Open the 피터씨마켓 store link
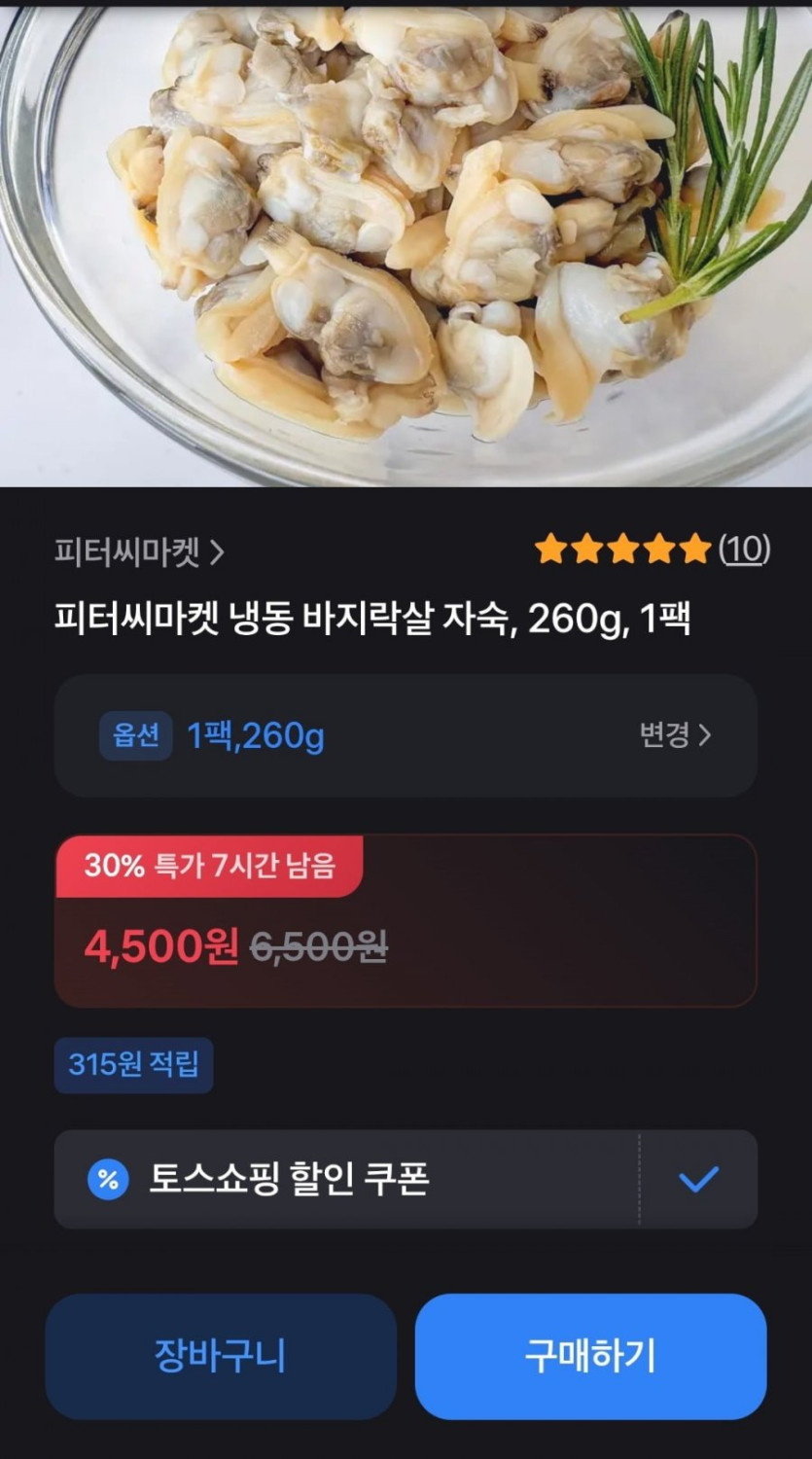Viewport: 812px width, 1459px height. 139,552
